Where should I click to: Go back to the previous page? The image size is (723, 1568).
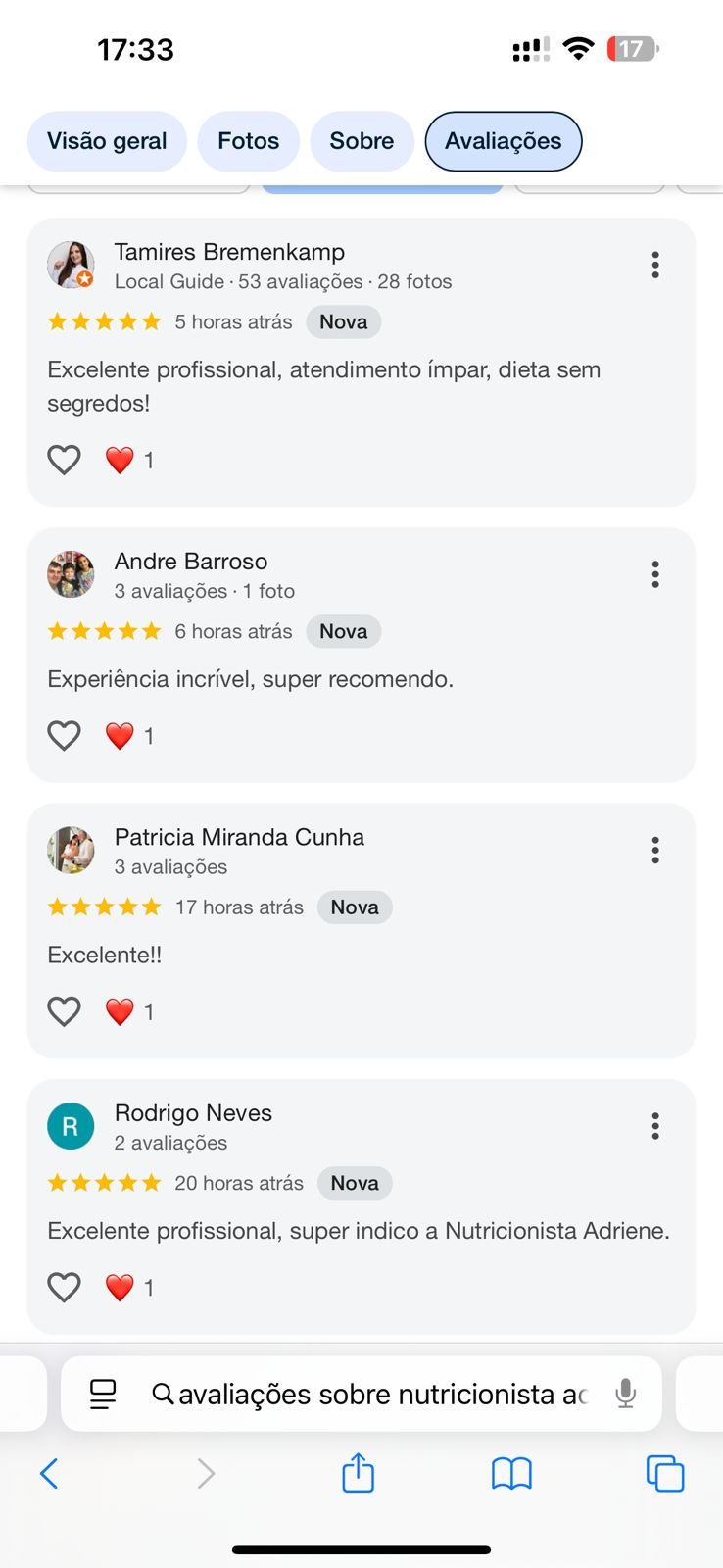49,1473
